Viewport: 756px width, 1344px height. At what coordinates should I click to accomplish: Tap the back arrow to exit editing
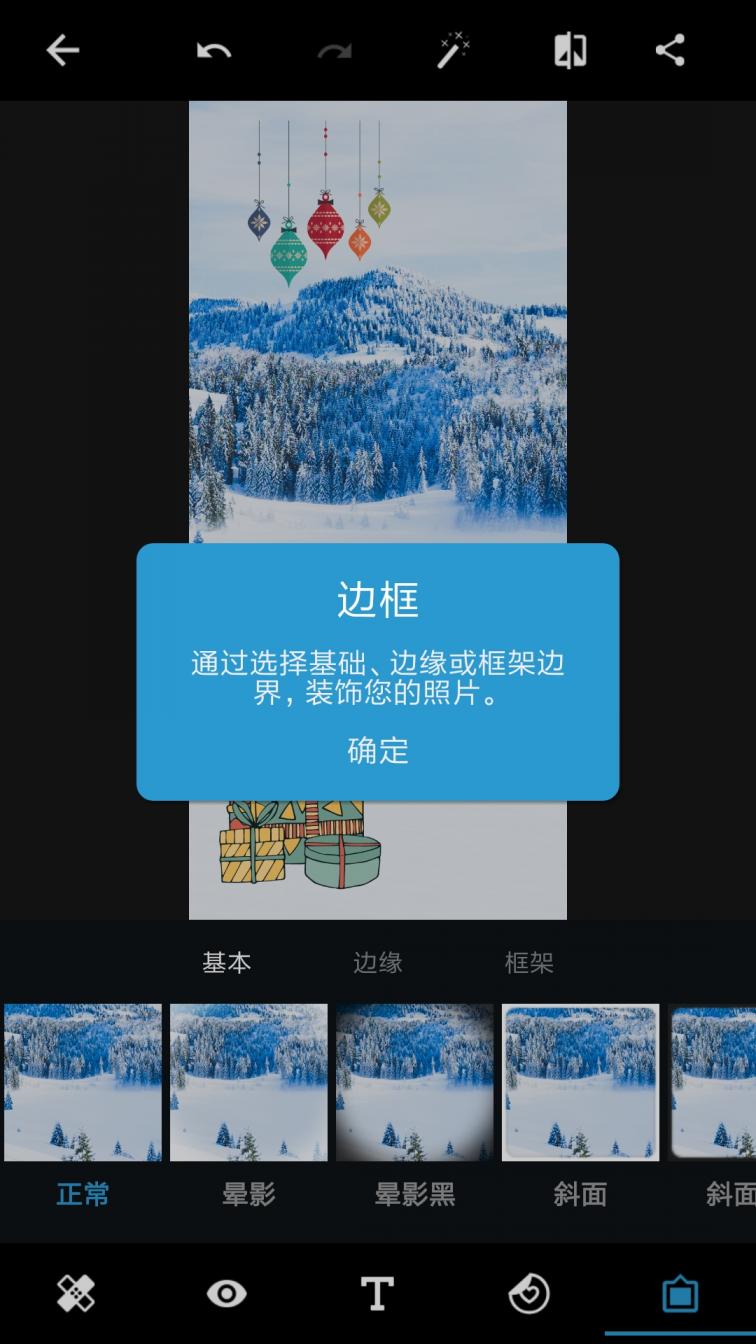63,49
